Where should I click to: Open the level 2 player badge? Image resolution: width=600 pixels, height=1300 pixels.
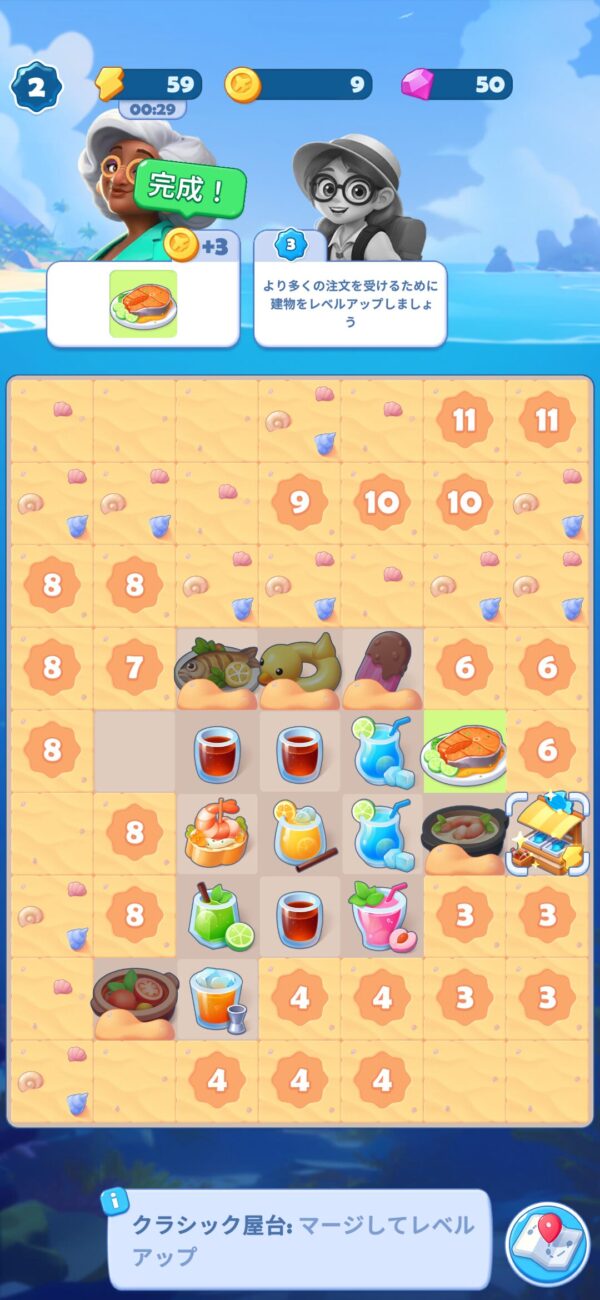pos(36,86)
